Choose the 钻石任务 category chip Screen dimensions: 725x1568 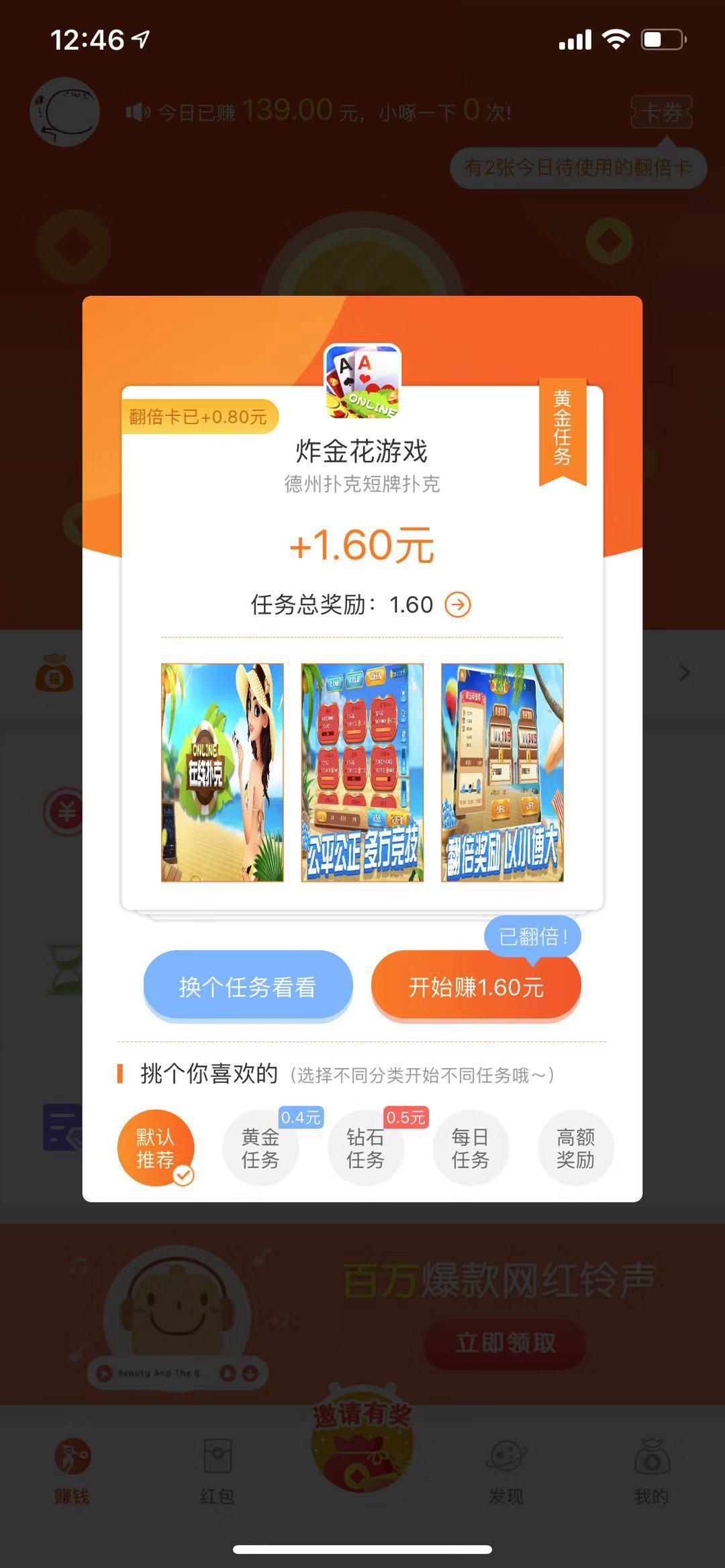[x=365, y=1148]
